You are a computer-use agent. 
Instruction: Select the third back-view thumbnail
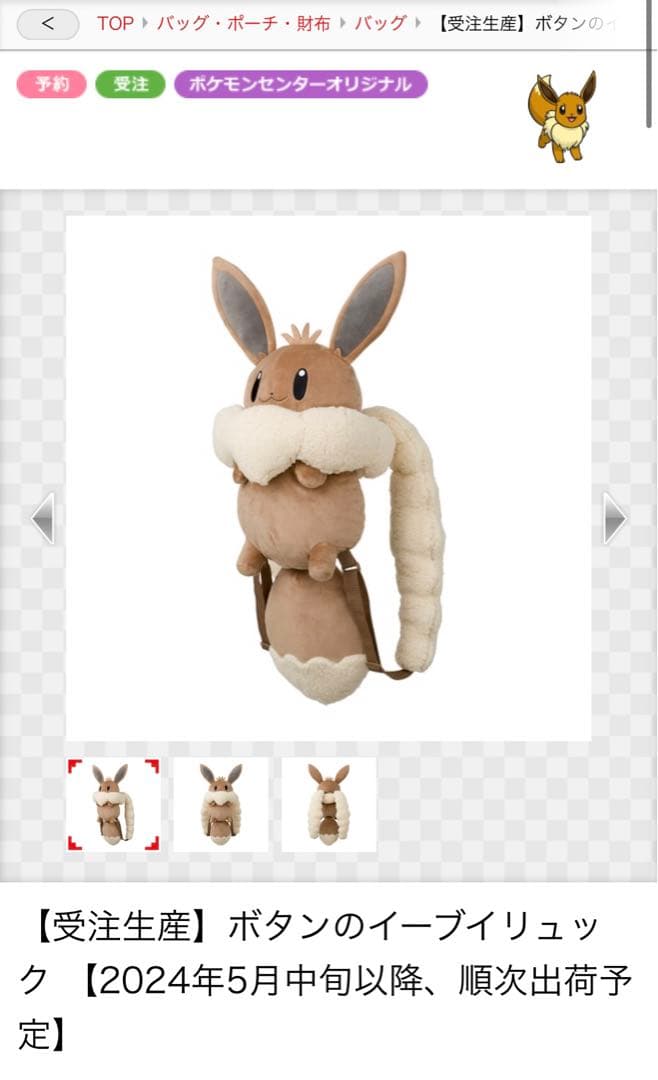click(x=328, y=804)
